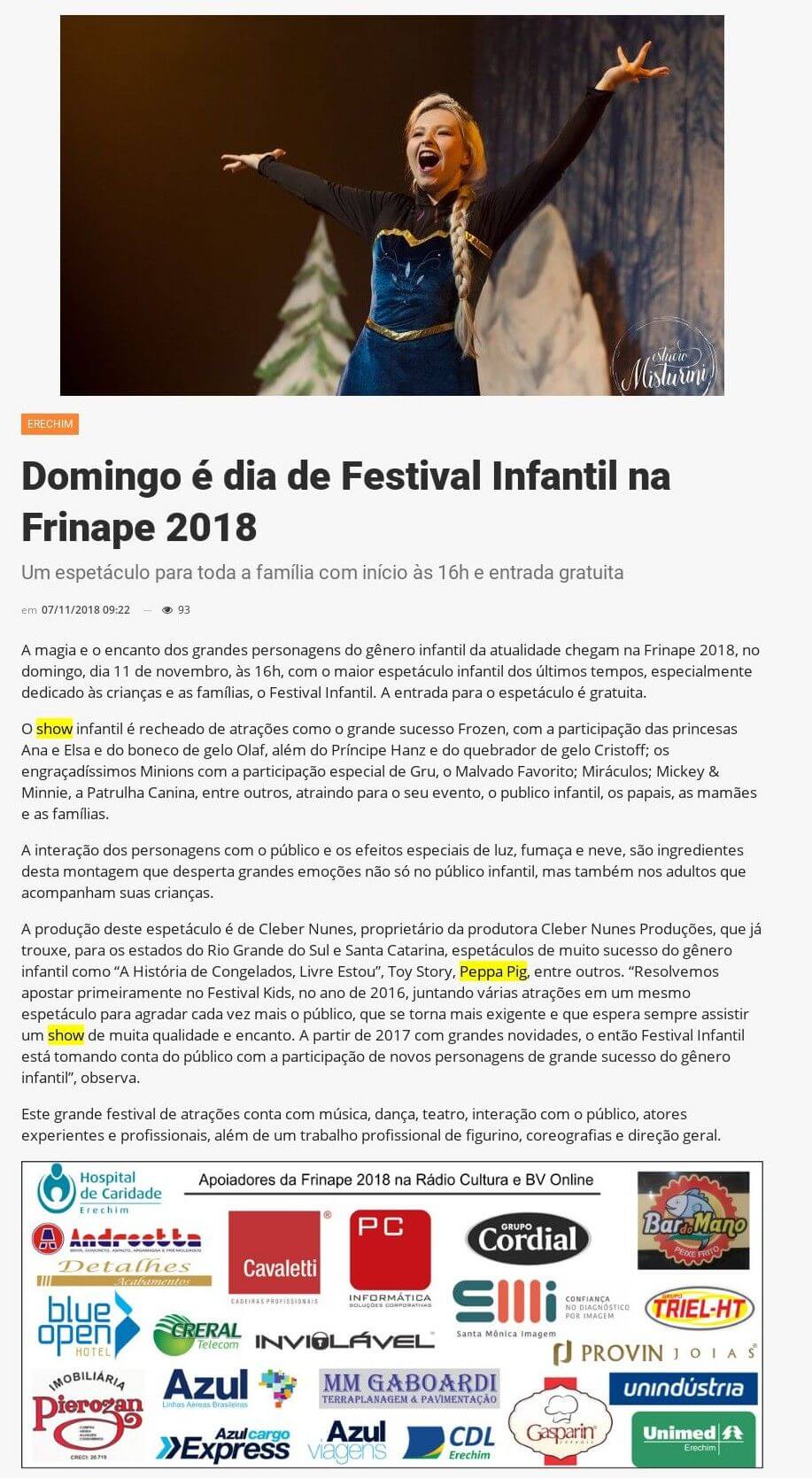Open the article's main Frozen performance photo
This screenshot has height=1478, width=812.
pyautogui.click(x=391, y=205)
